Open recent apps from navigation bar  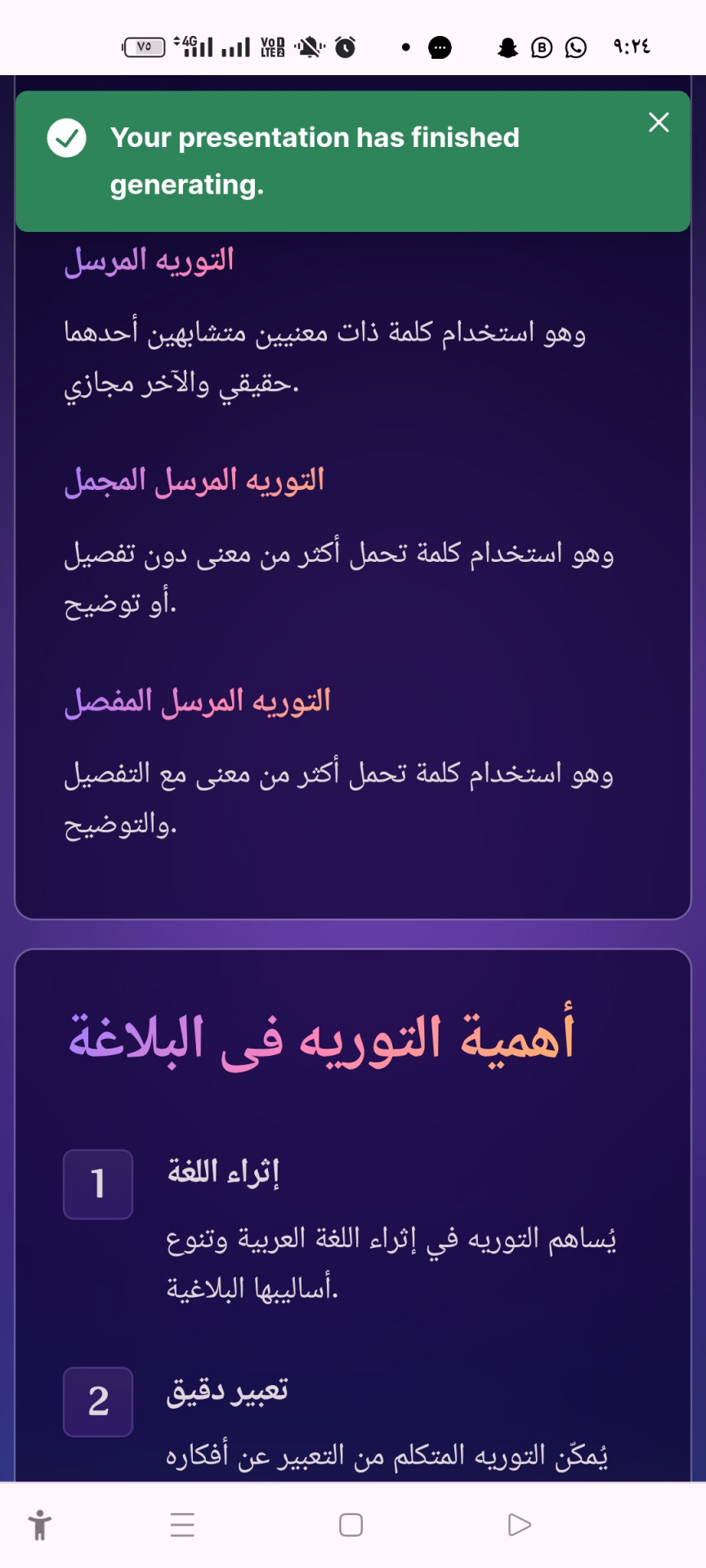[182, 1525]
